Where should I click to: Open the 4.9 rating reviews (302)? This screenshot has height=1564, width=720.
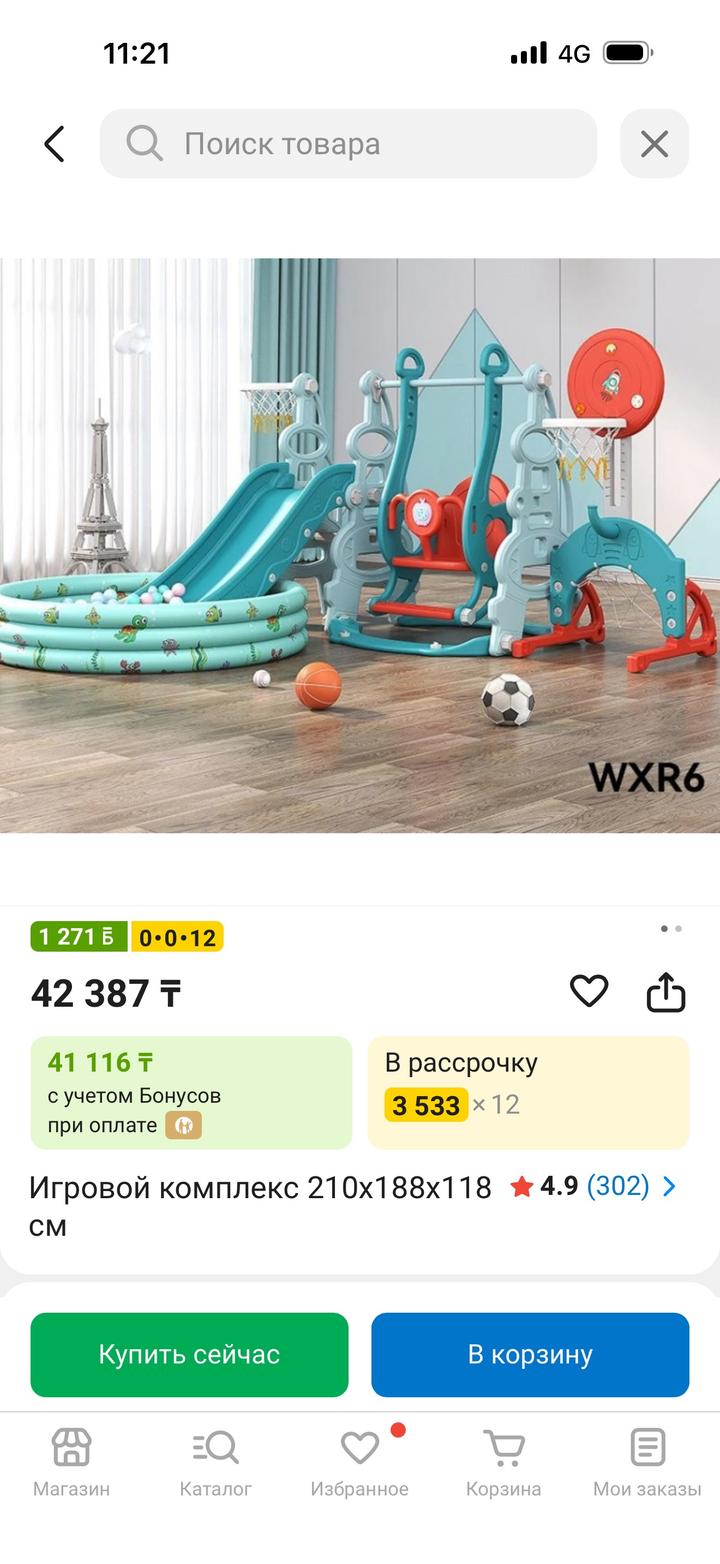(594, 1187)
